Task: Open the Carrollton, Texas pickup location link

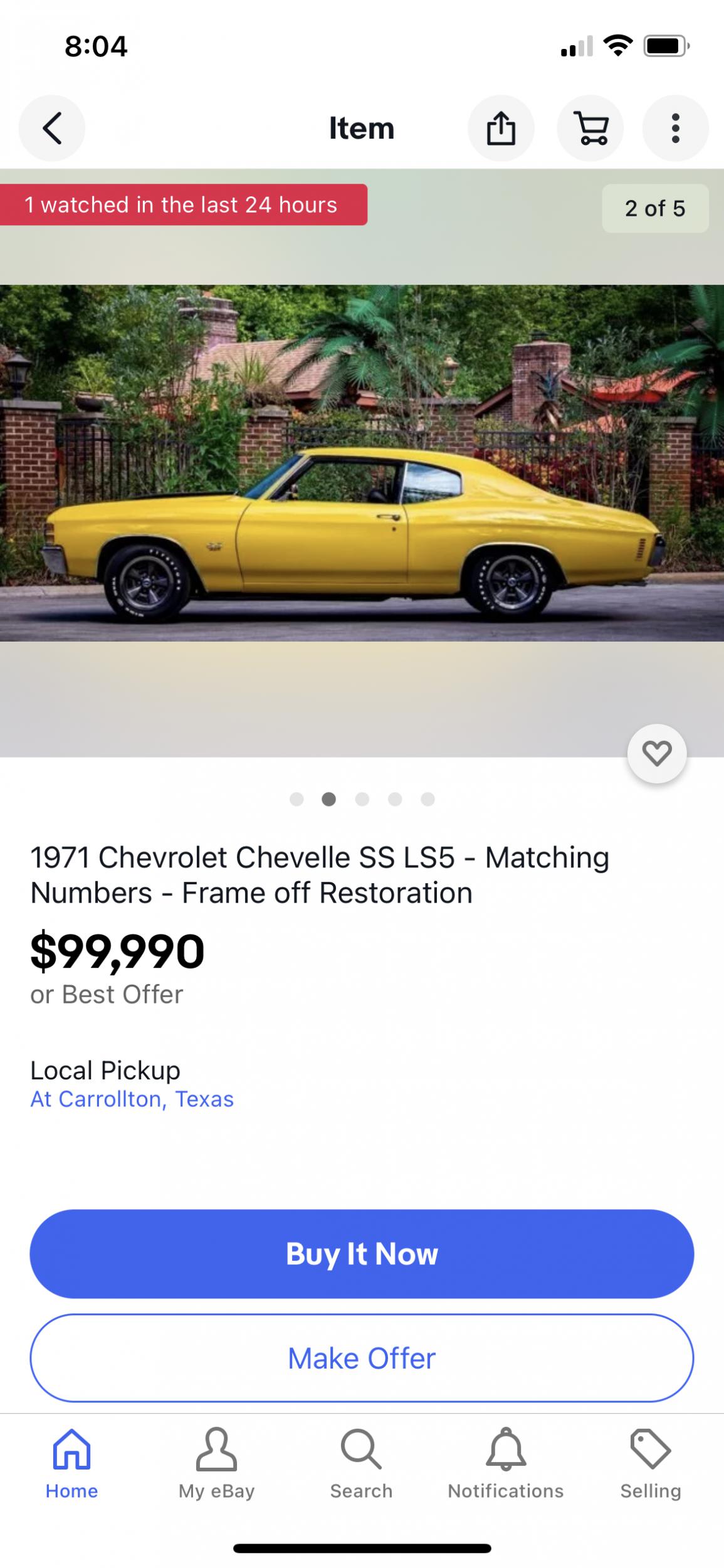Action: 132,1099
